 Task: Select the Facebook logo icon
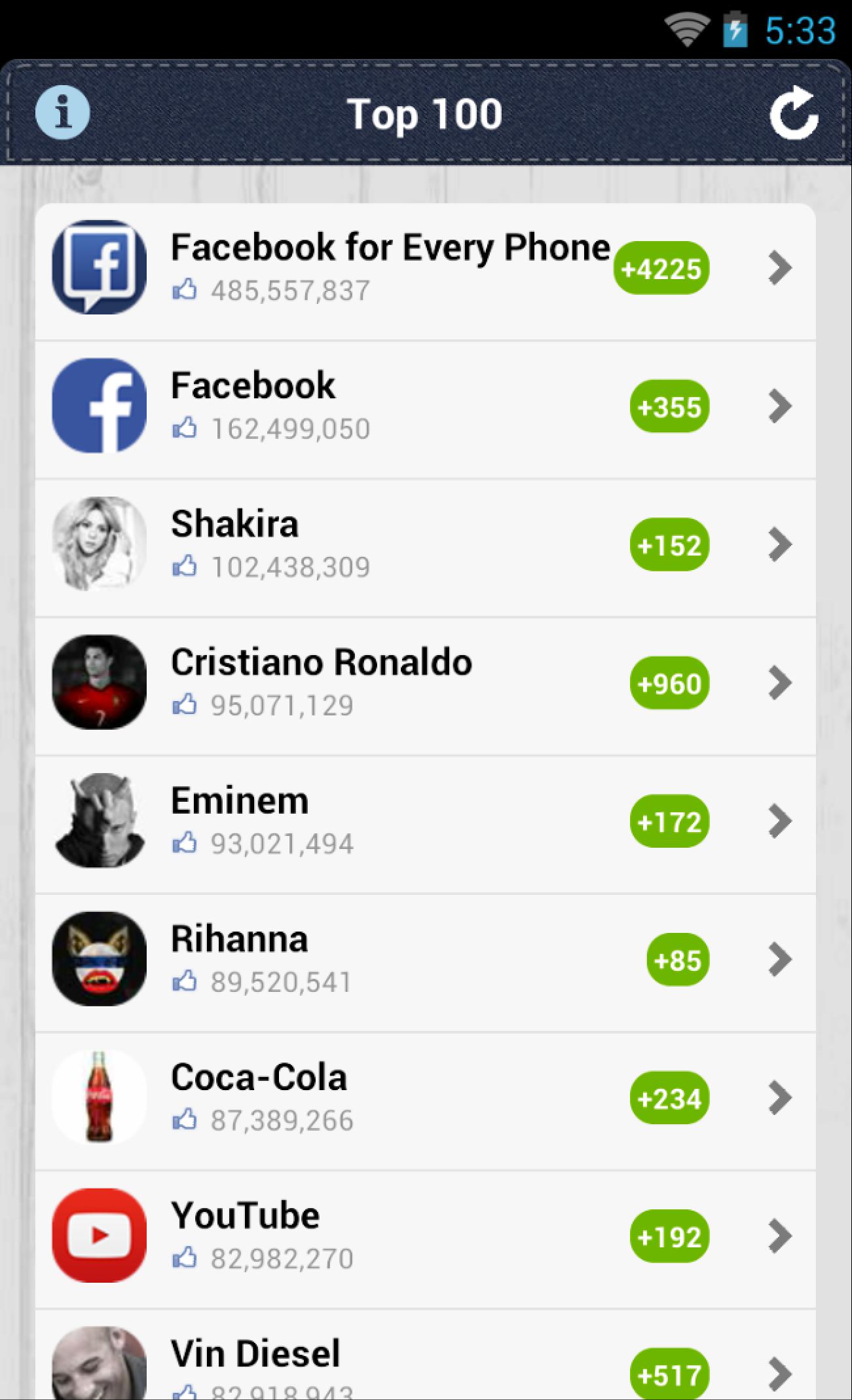click(99, 405)
